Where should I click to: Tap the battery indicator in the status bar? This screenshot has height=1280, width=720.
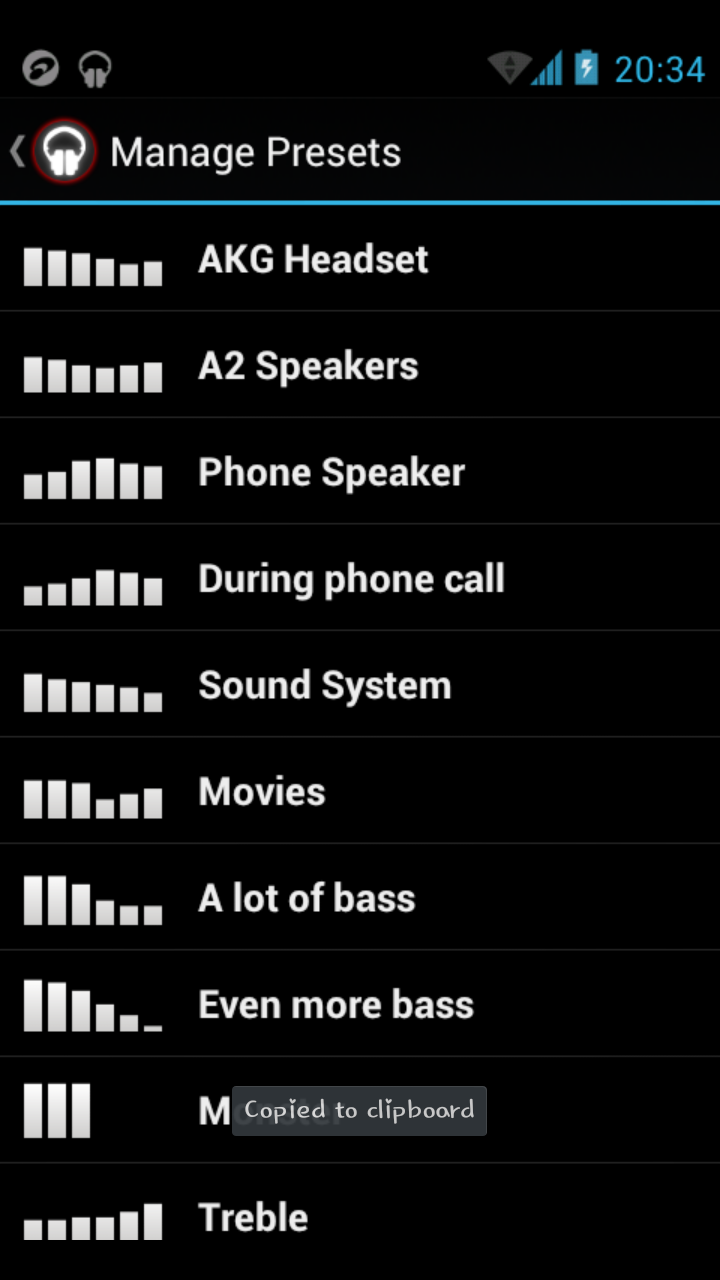tap(586, 68)
